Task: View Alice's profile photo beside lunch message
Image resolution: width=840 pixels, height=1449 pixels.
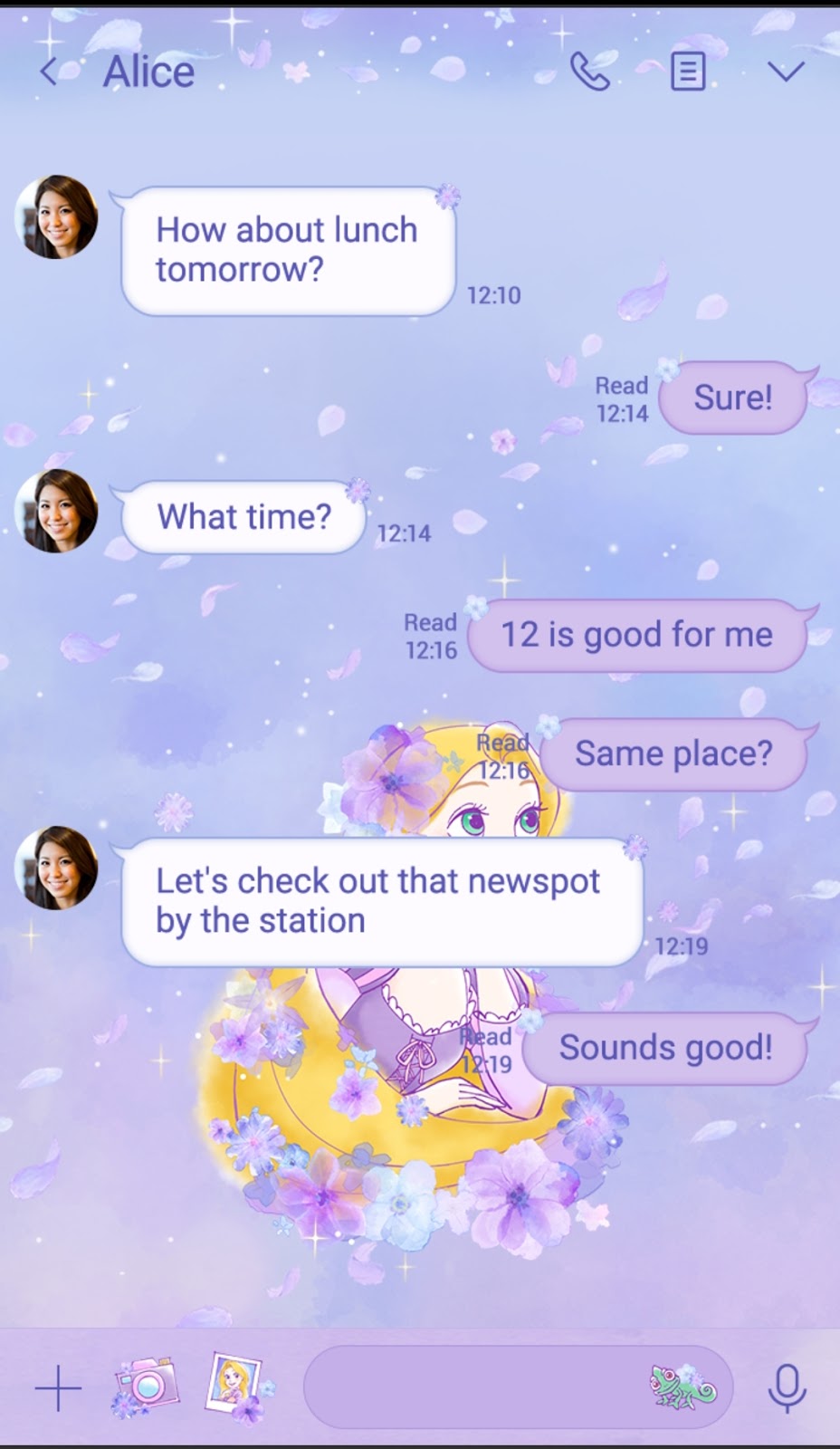Action: coord(56,217)
